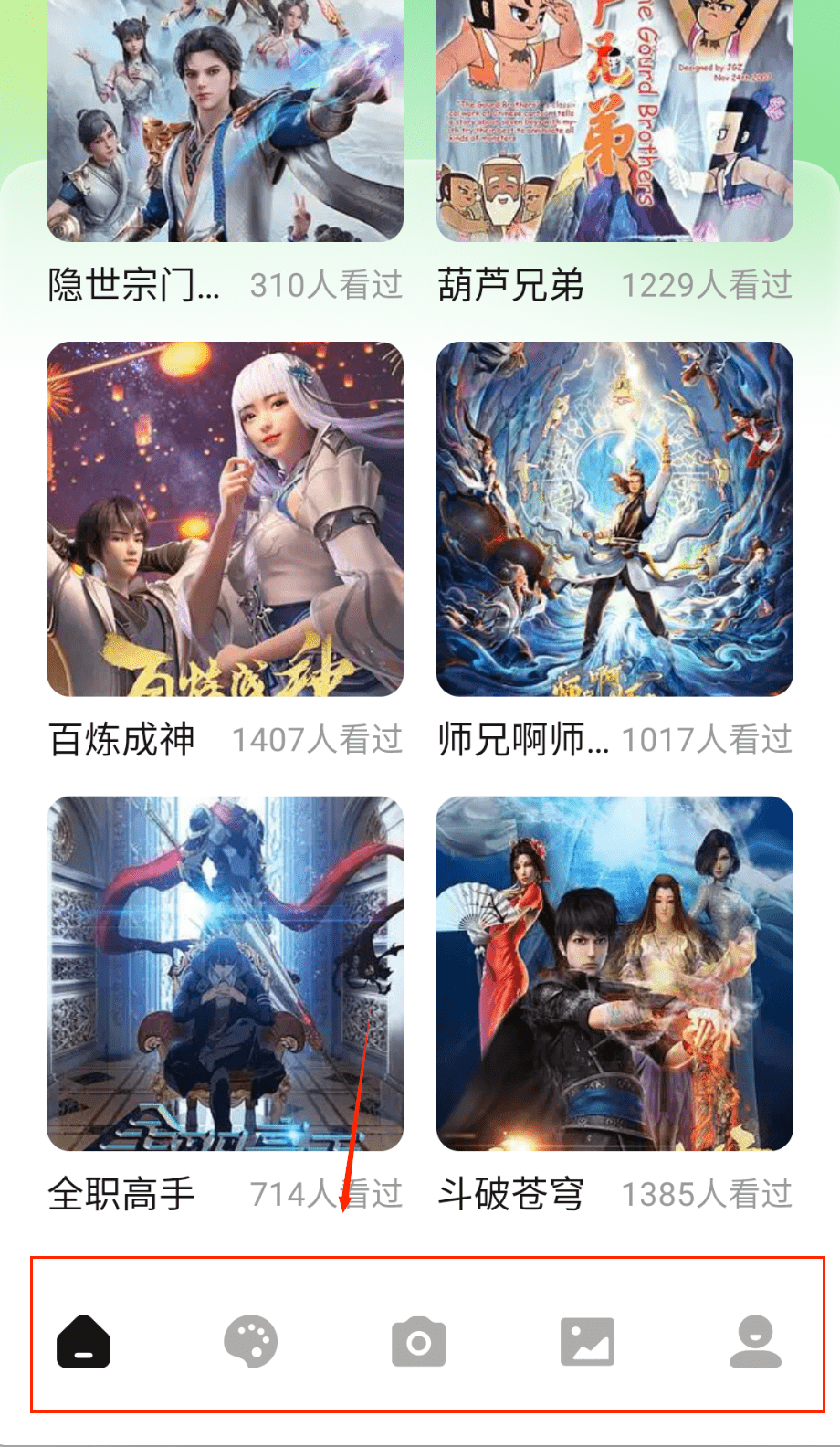This screenshot has height=1447, width=840.
Task: Go to the profile tab
Action: 755,1342
